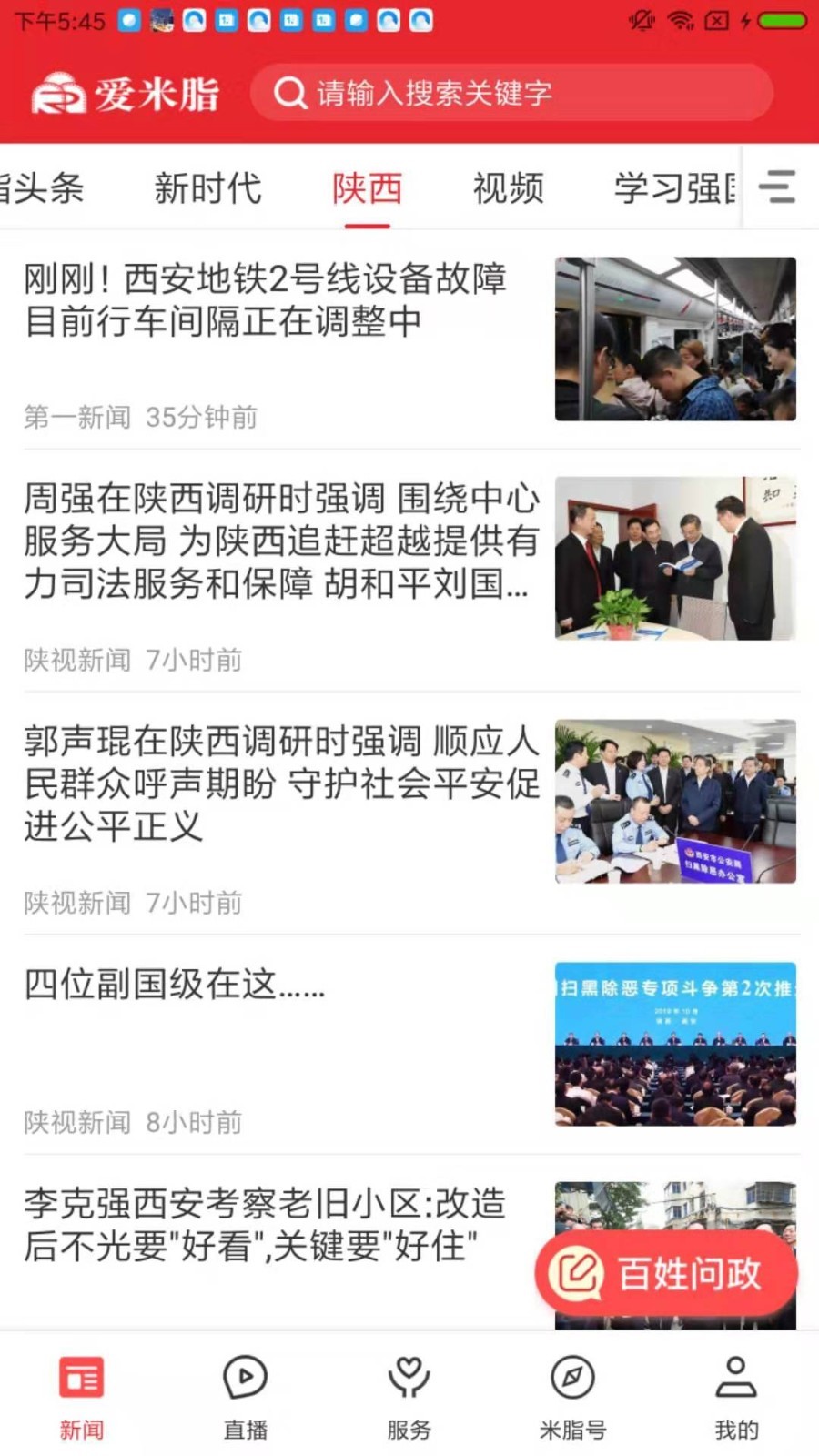819x1456 pixels.
Task: Open the 四位副国级在这 news thumbnail
Action: [x=675, y=1045]
